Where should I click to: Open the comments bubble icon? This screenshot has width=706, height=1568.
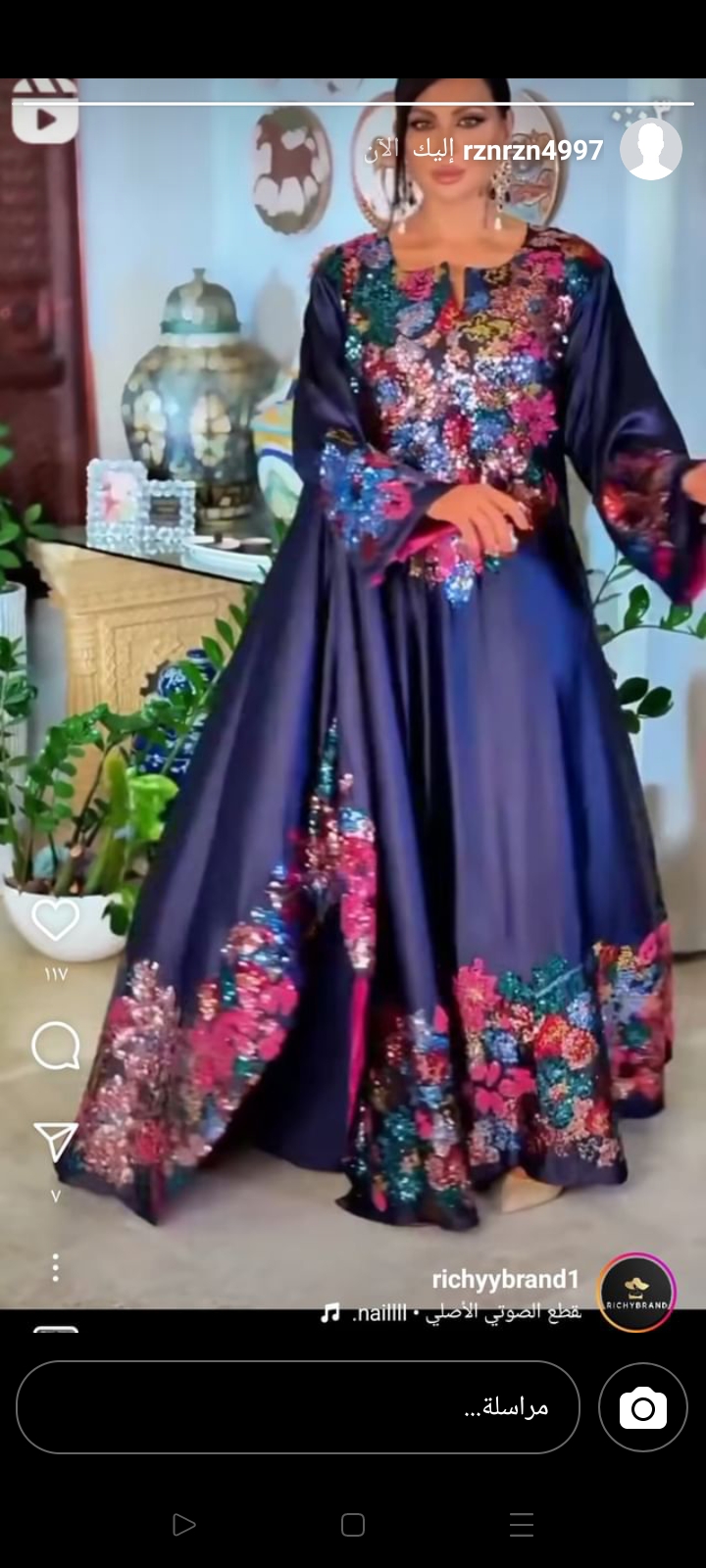55,1046
